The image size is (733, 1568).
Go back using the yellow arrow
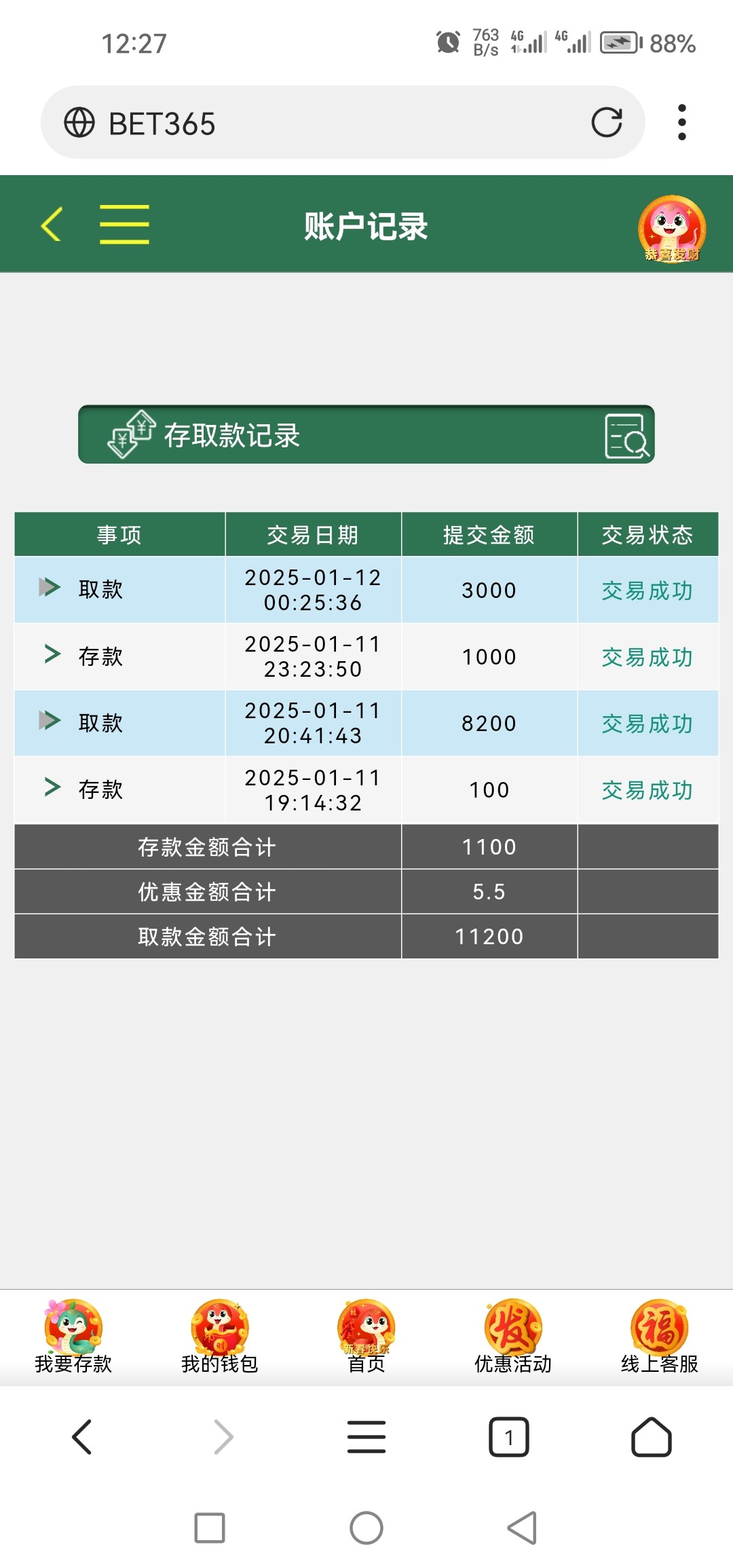(x=52, y=224)
